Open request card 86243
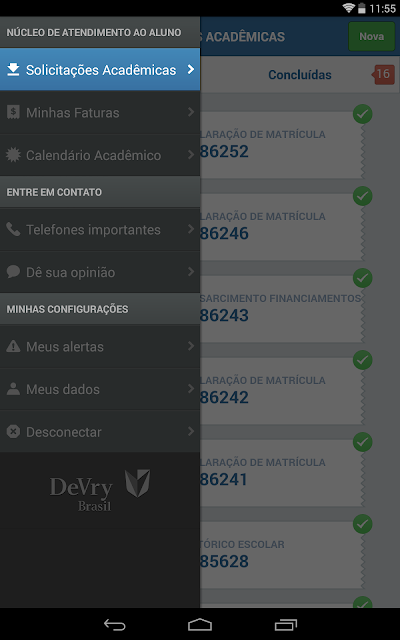This screenshot has width=400, height=640. (x=281, y=309)
